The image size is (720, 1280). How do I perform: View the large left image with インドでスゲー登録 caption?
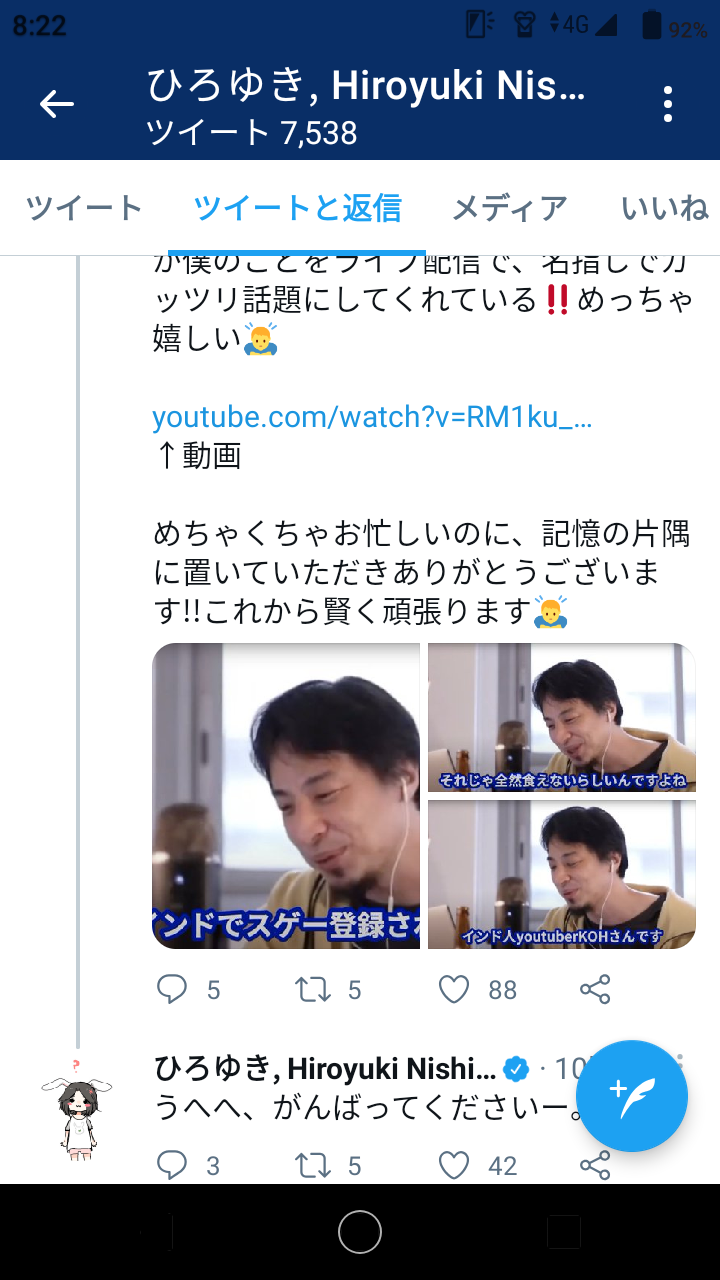(x=286, y=796)
